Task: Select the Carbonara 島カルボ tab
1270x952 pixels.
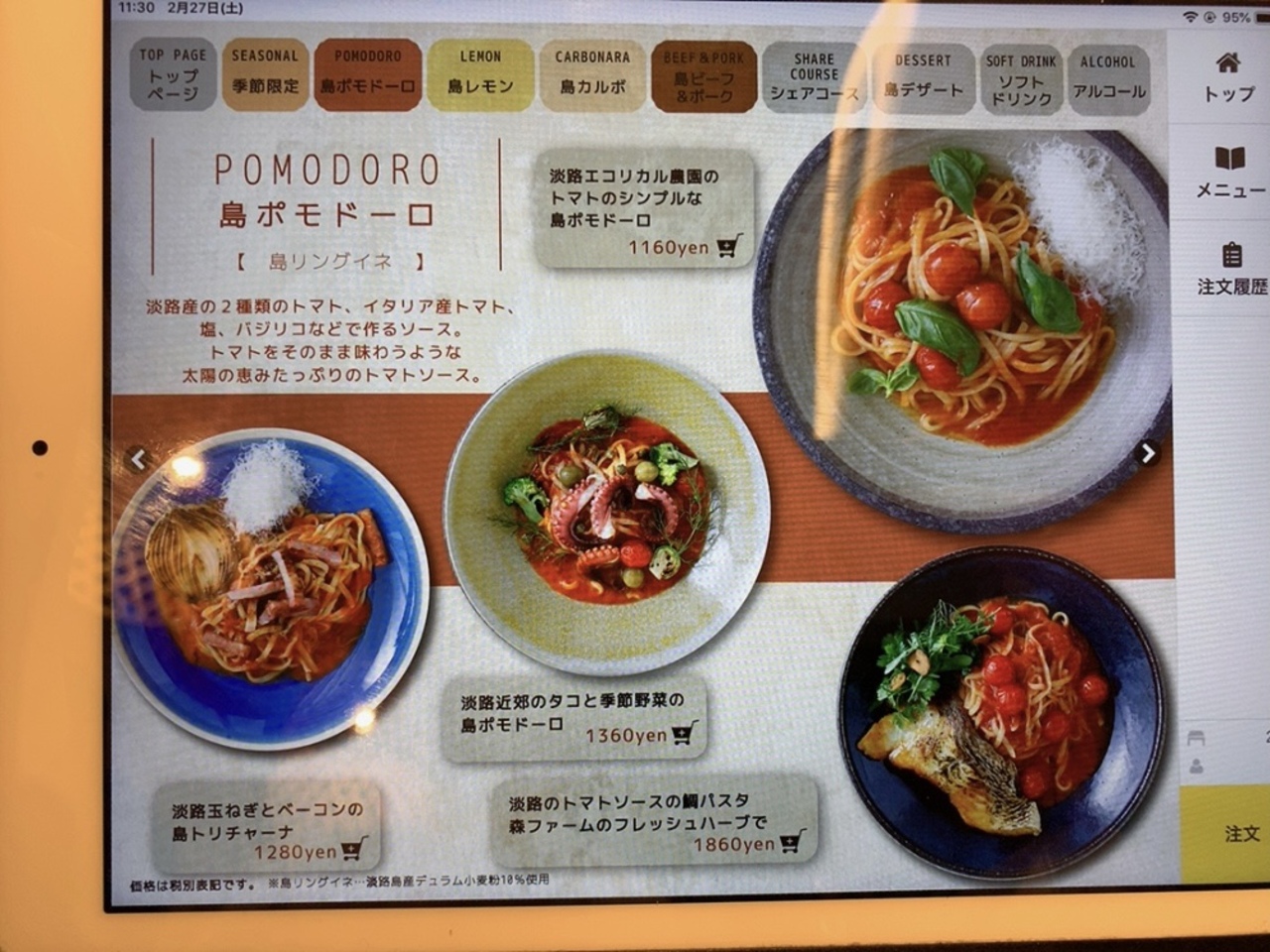Action: coord(592,74)
